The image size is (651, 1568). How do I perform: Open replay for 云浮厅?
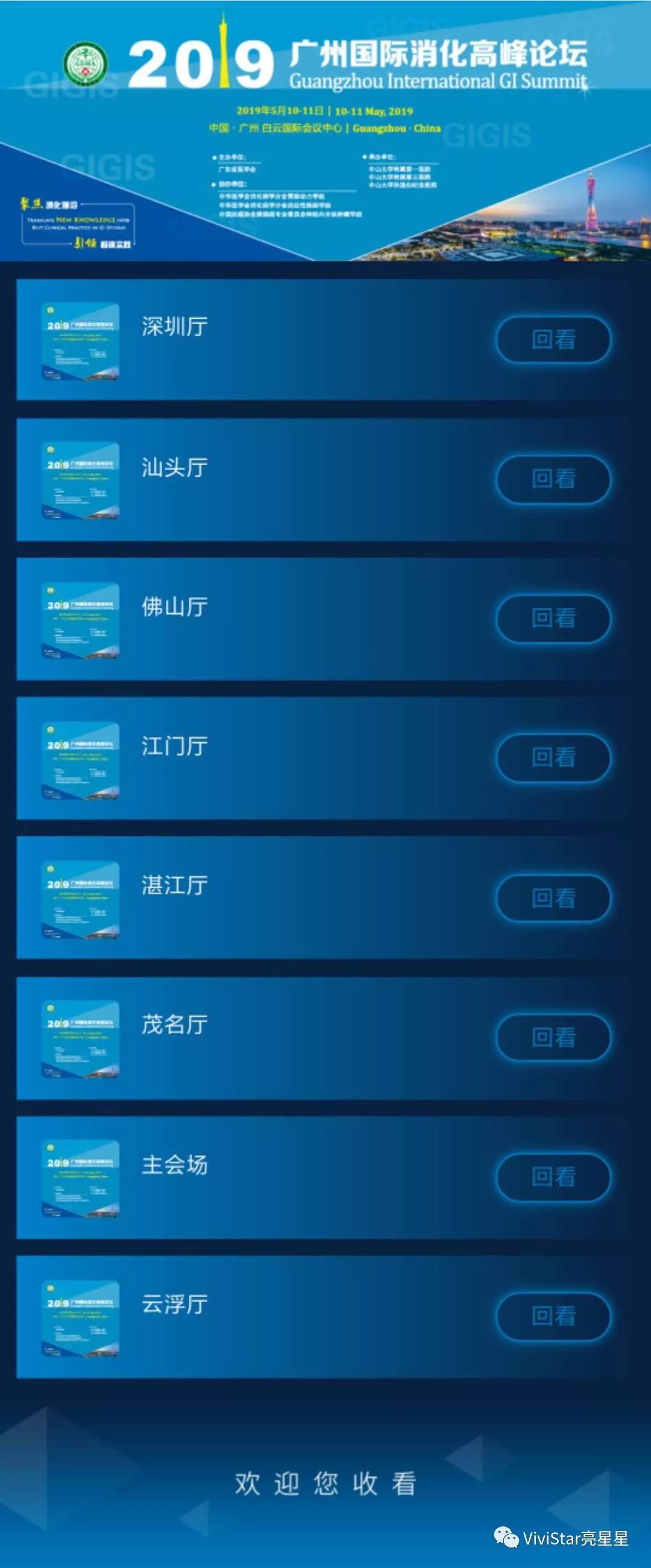point(553,1316)
